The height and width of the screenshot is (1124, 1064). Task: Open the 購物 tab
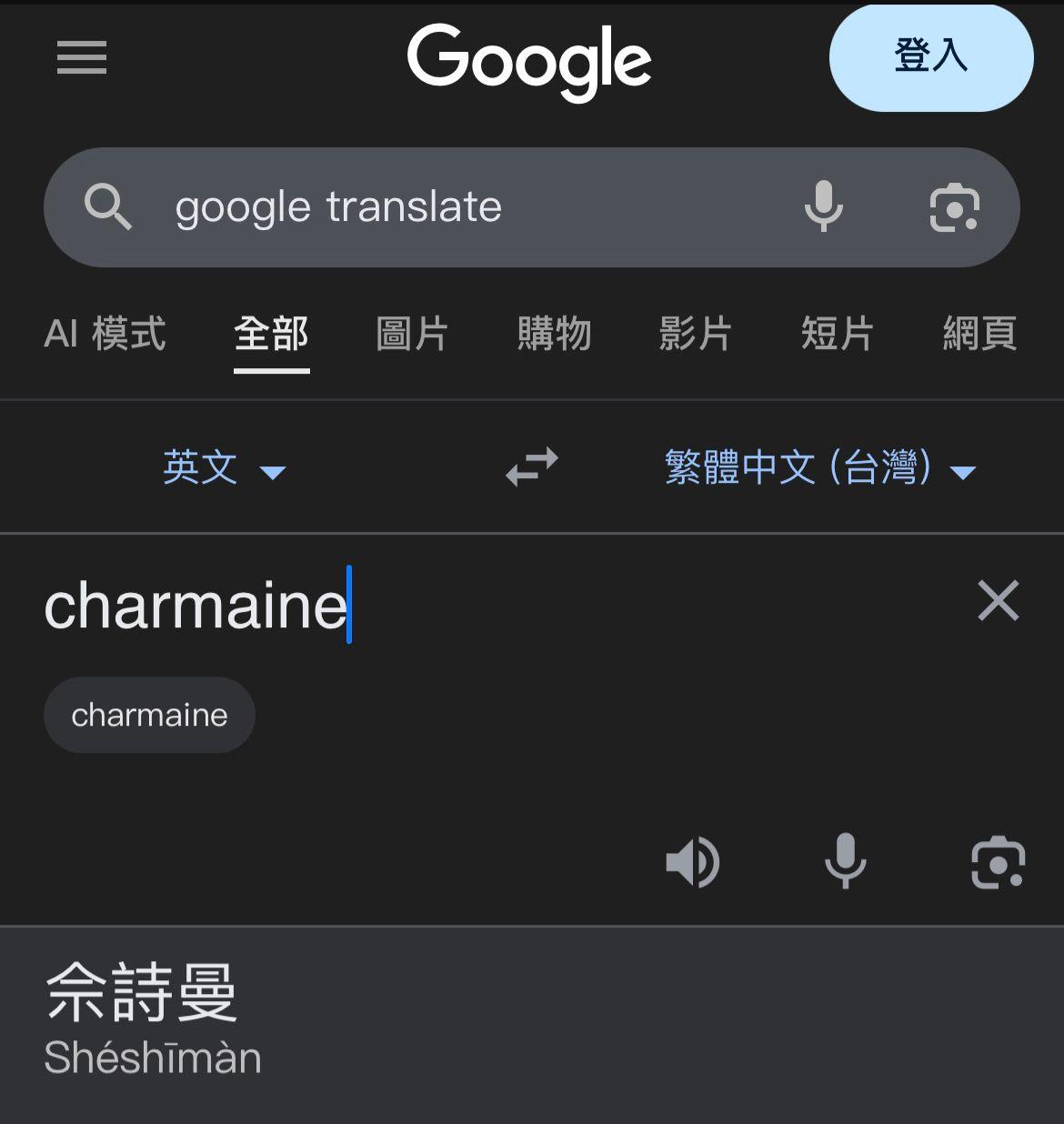pos(554,334)
